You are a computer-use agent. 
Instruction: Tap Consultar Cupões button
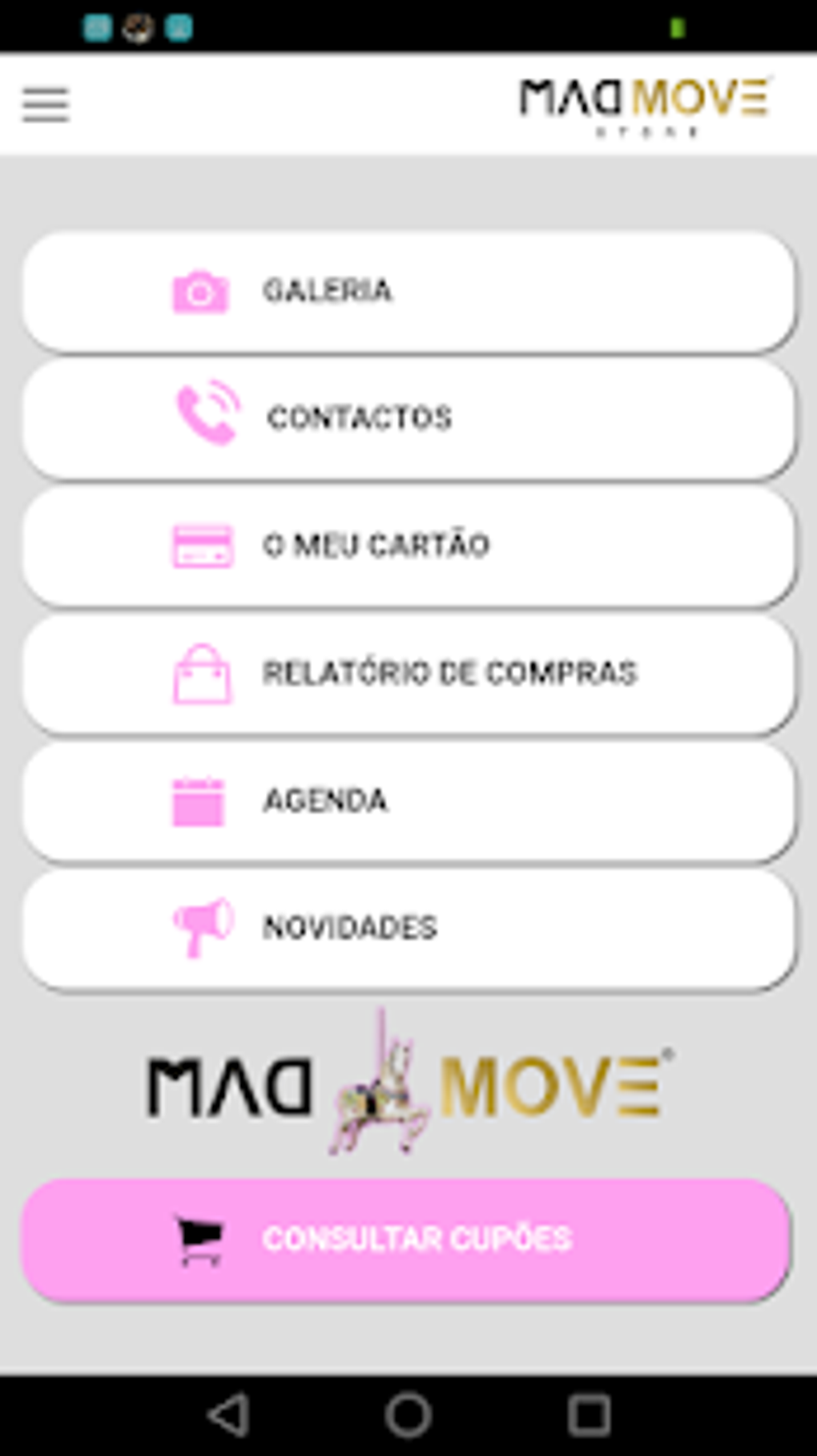coord(407,1239)
